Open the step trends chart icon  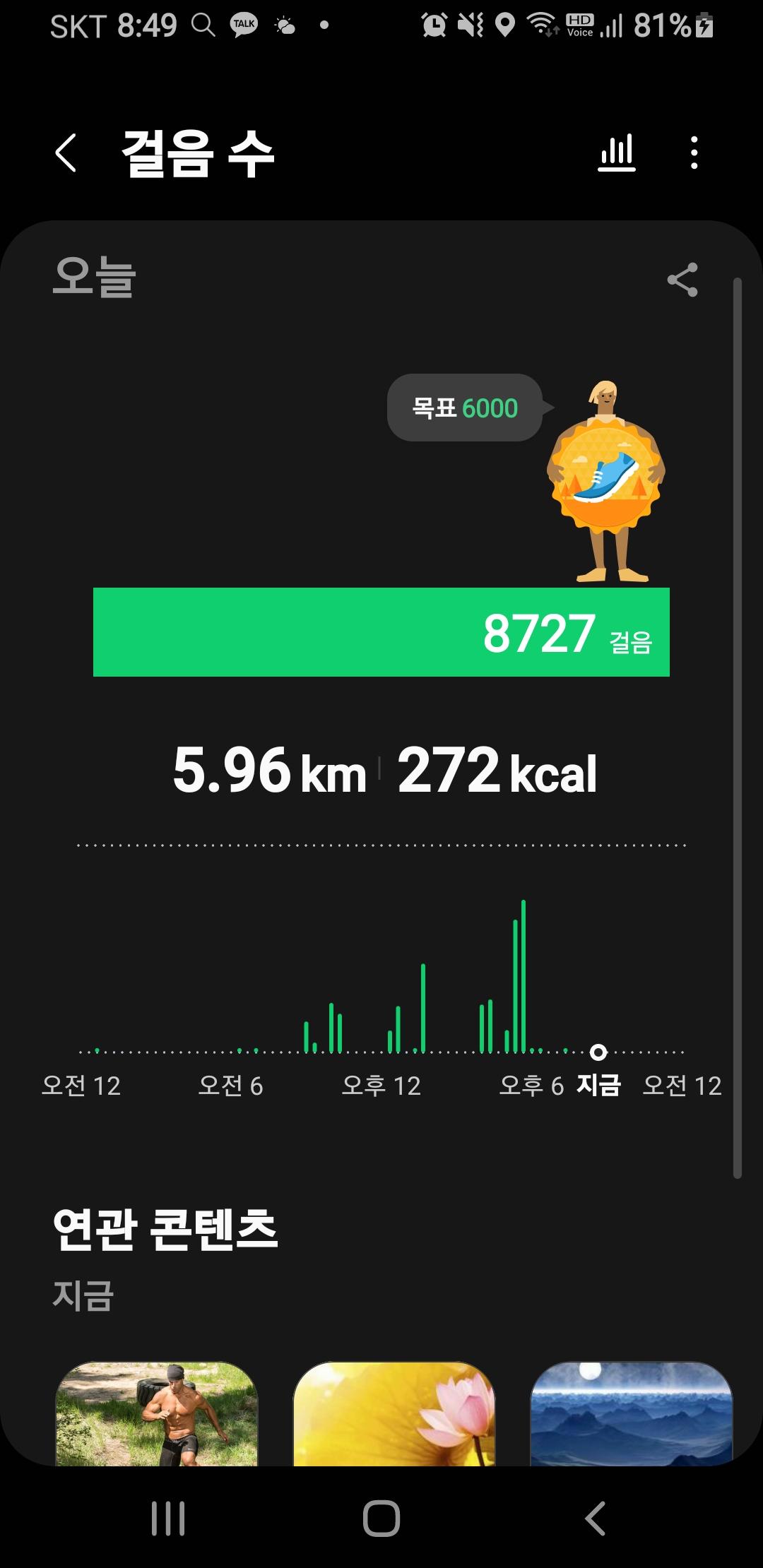(x=617, y=153)
